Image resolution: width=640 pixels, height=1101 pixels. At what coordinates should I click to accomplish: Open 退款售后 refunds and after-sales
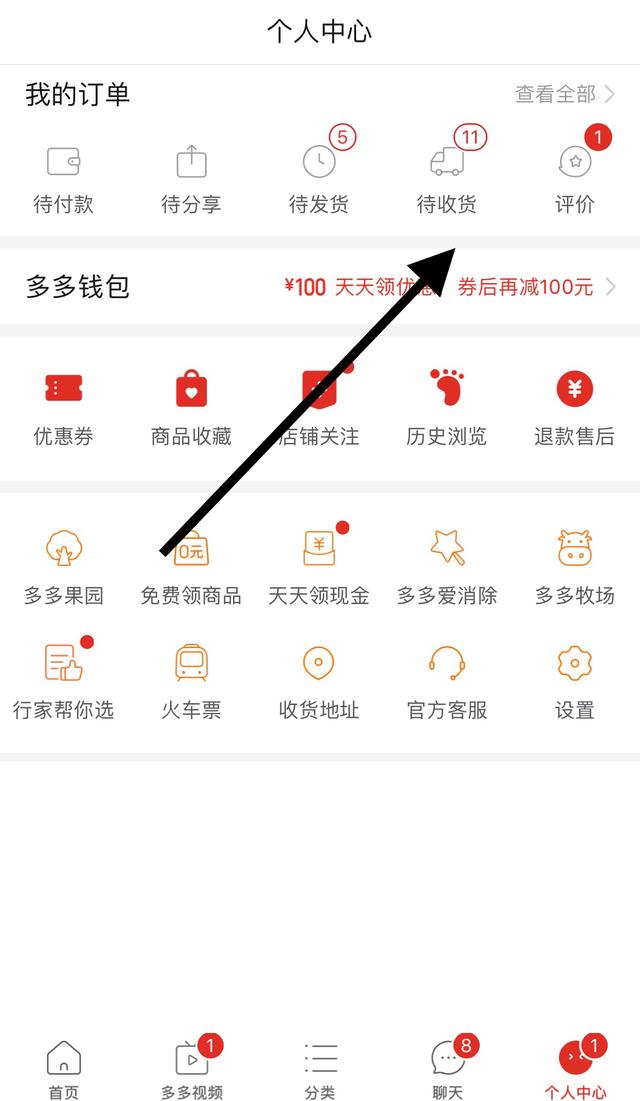575,407
